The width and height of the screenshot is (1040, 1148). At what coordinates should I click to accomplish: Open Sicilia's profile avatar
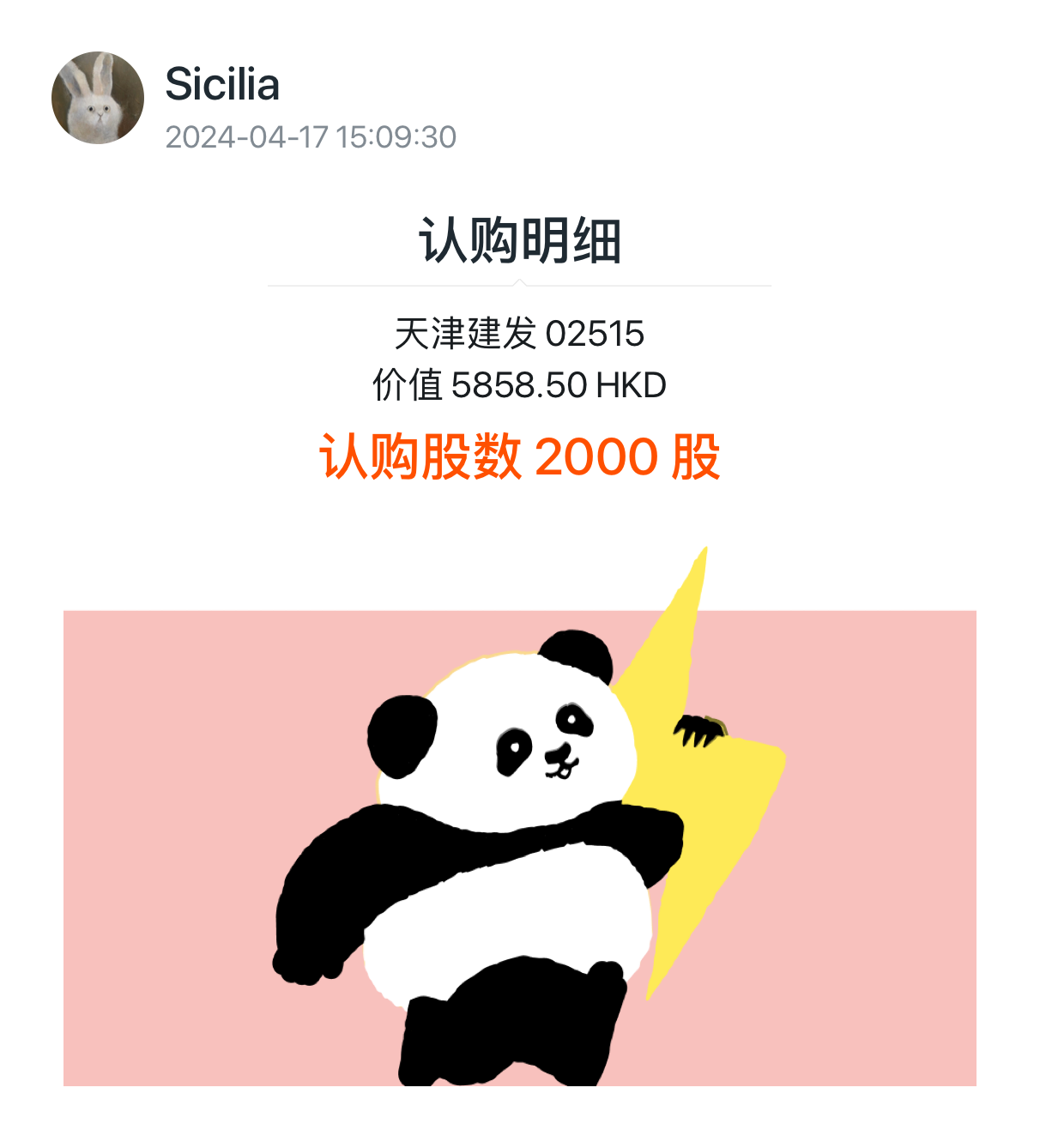pyautogui.click(x=97, y=98)
